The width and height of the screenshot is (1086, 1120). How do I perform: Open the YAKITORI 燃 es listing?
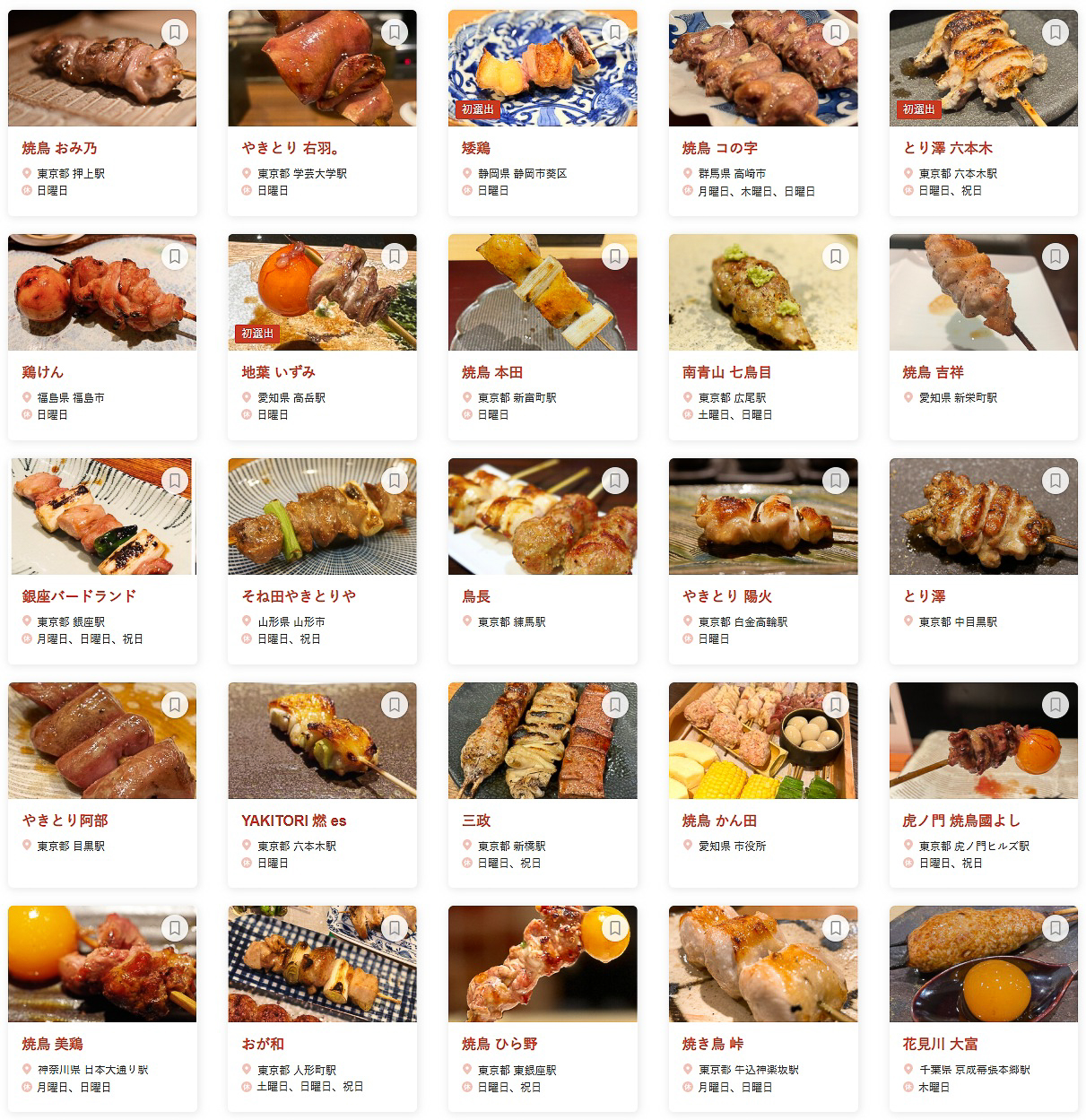click(x=295, y=820)
